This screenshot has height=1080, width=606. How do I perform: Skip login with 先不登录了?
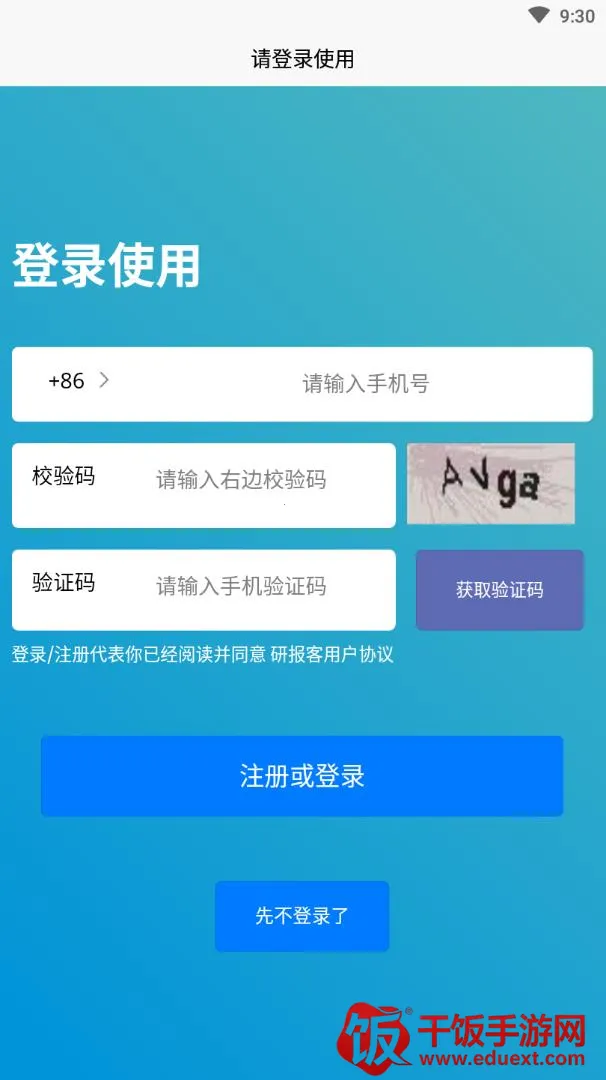coord(302,916)
